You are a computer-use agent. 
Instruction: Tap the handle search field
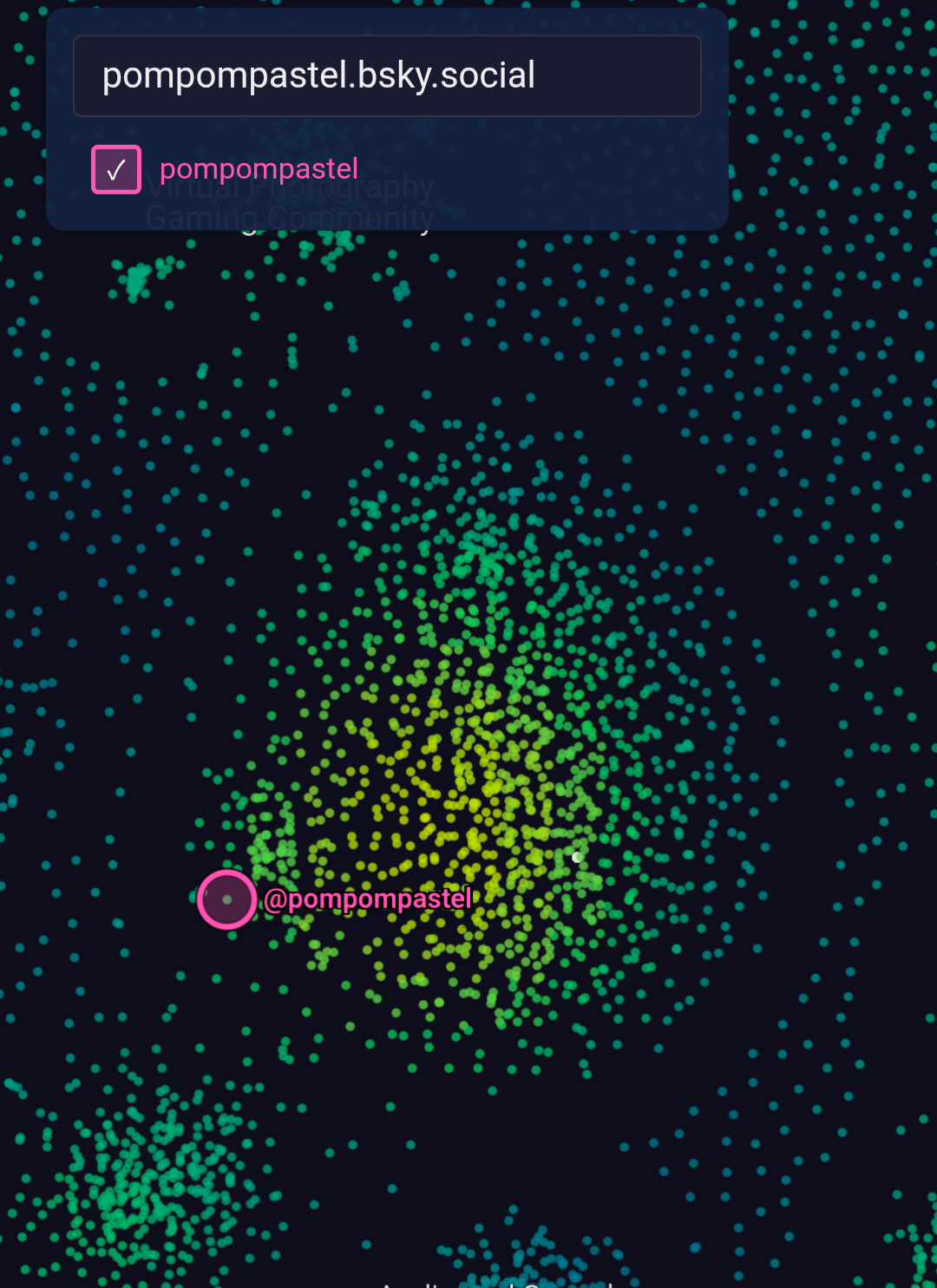[x=387, y=76]
